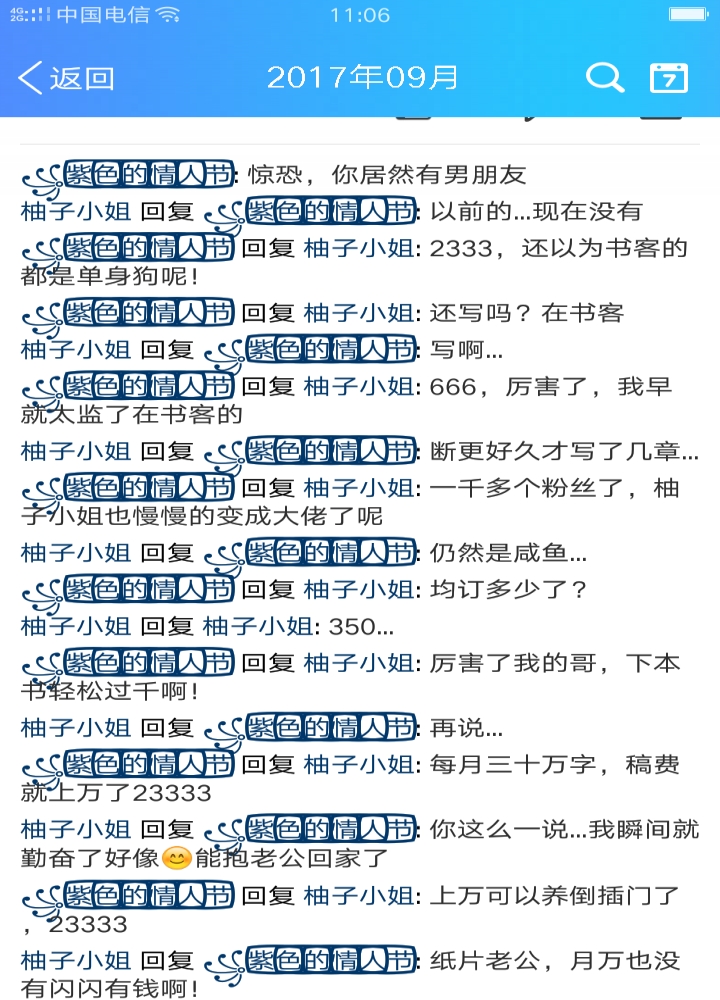Open month picker from 2017年09月 title

(363, 76)
